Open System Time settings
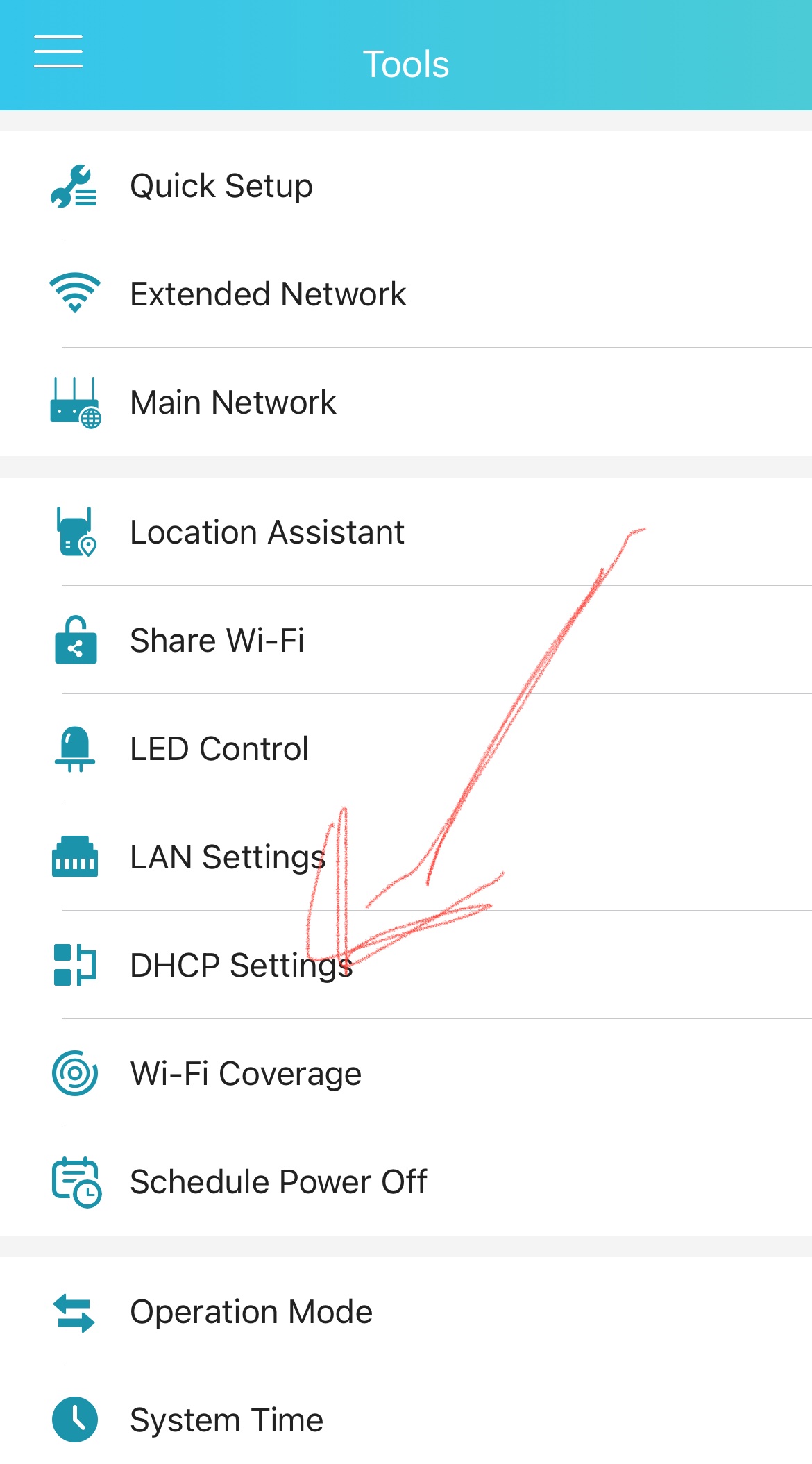This screenshot has width=812, height=1464. [x=226, y=1420]
